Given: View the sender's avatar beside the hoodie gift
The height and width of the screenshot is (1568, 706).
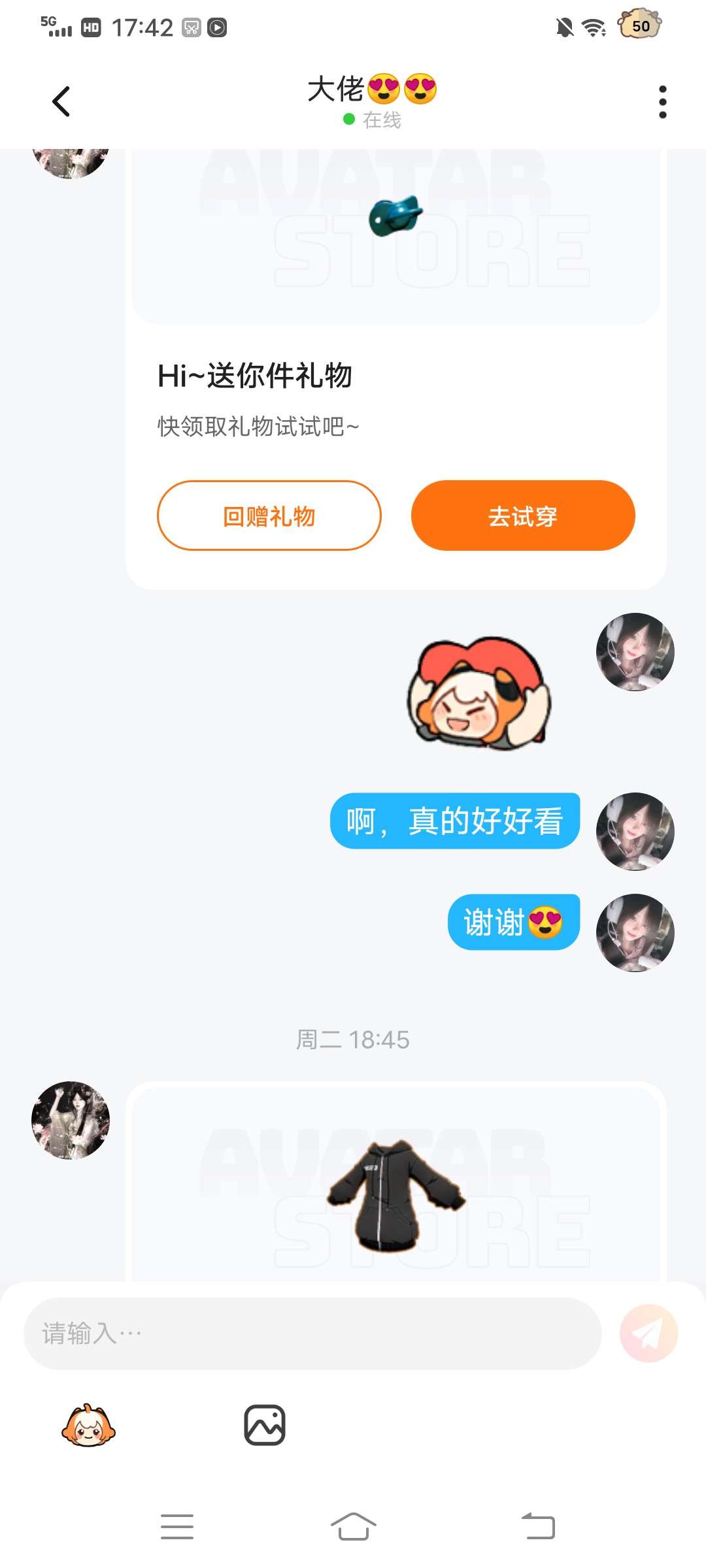Looking at the screenshot, I should tap(71, 1120).
